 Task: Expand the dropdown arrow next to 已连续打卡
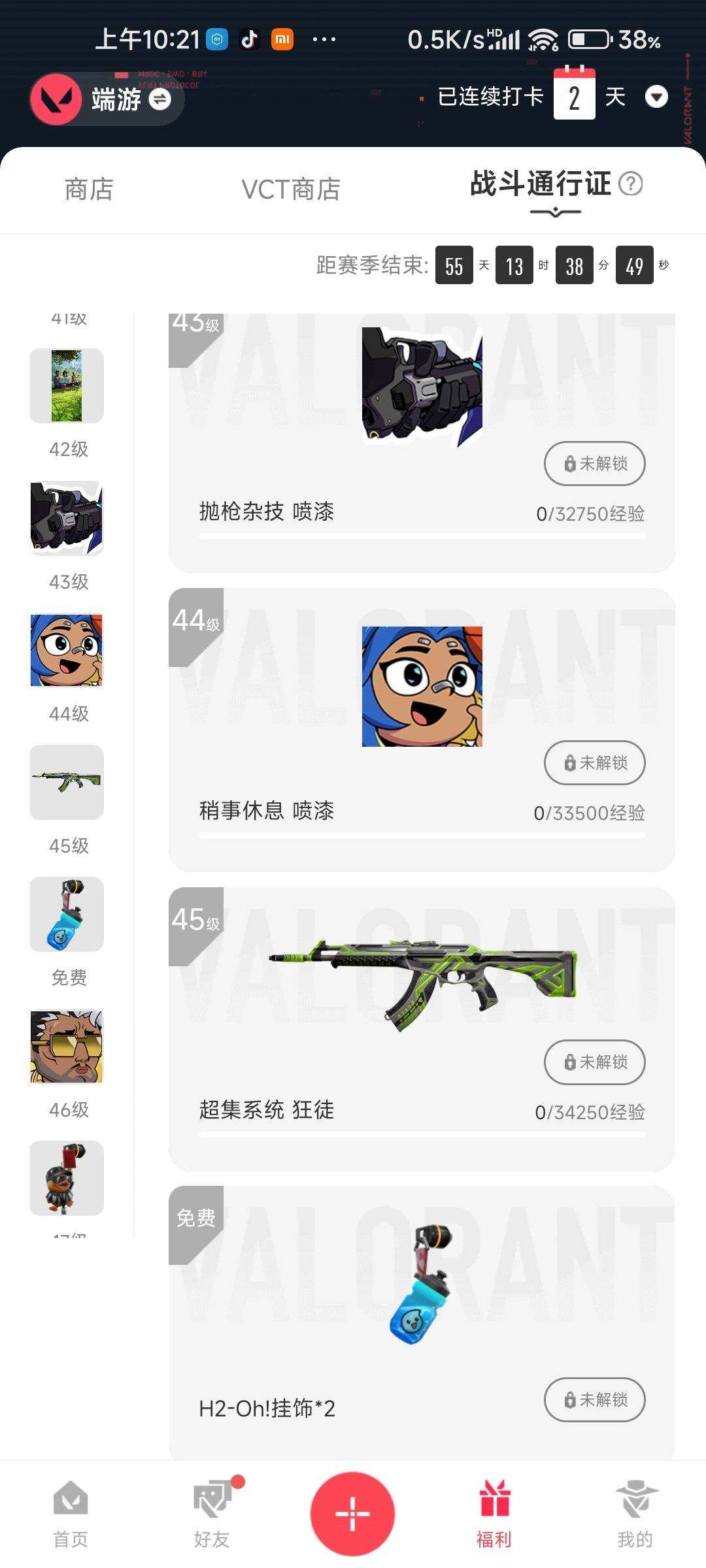(655, 97)
